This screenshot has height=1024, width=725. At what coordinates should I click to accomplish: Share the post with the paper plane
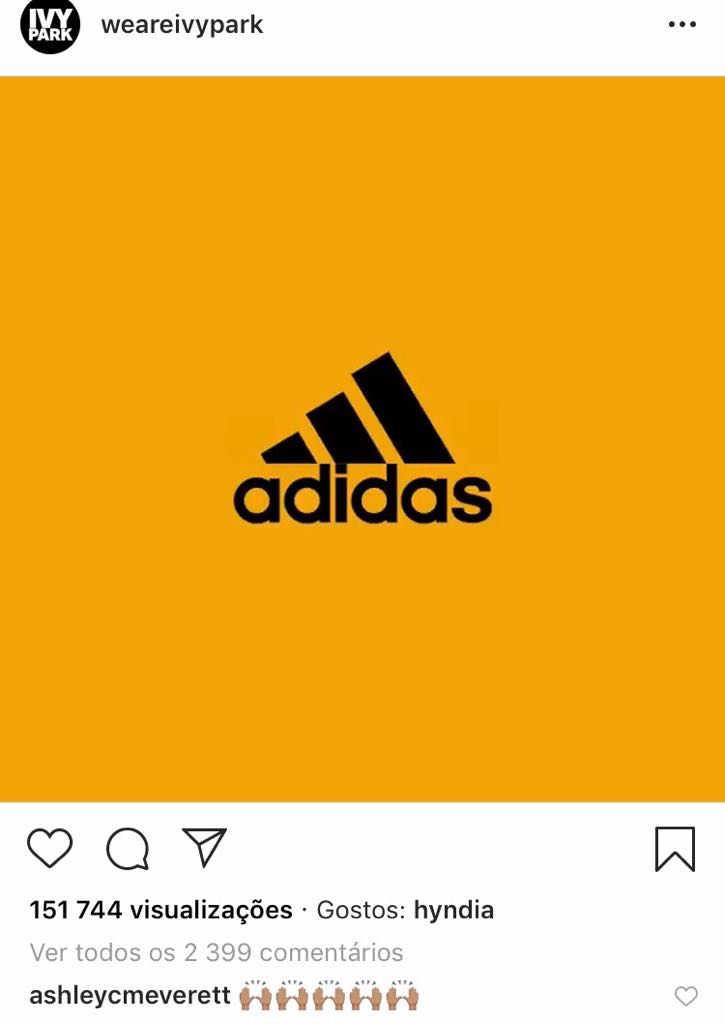205,848
